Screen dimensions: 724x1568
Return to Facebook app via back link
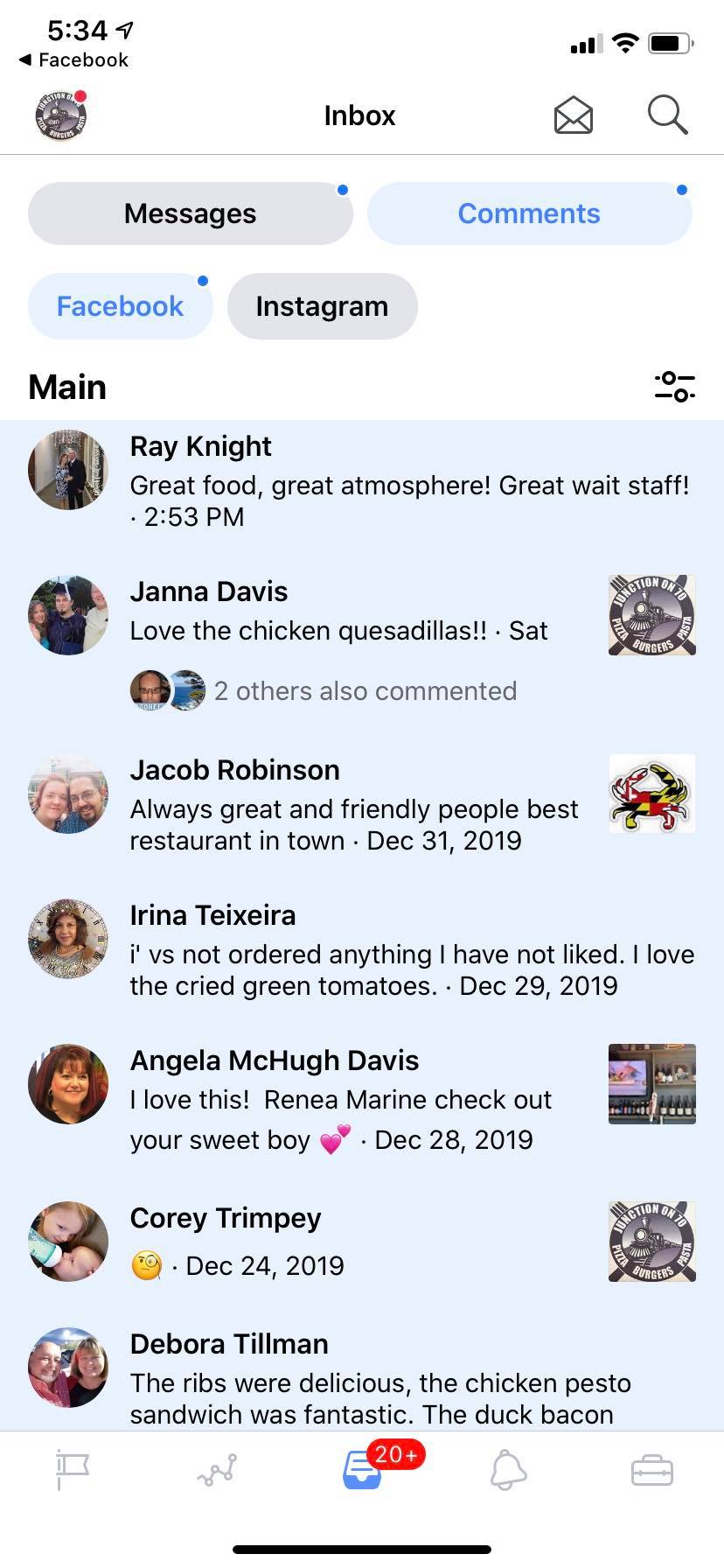(73, 59)
